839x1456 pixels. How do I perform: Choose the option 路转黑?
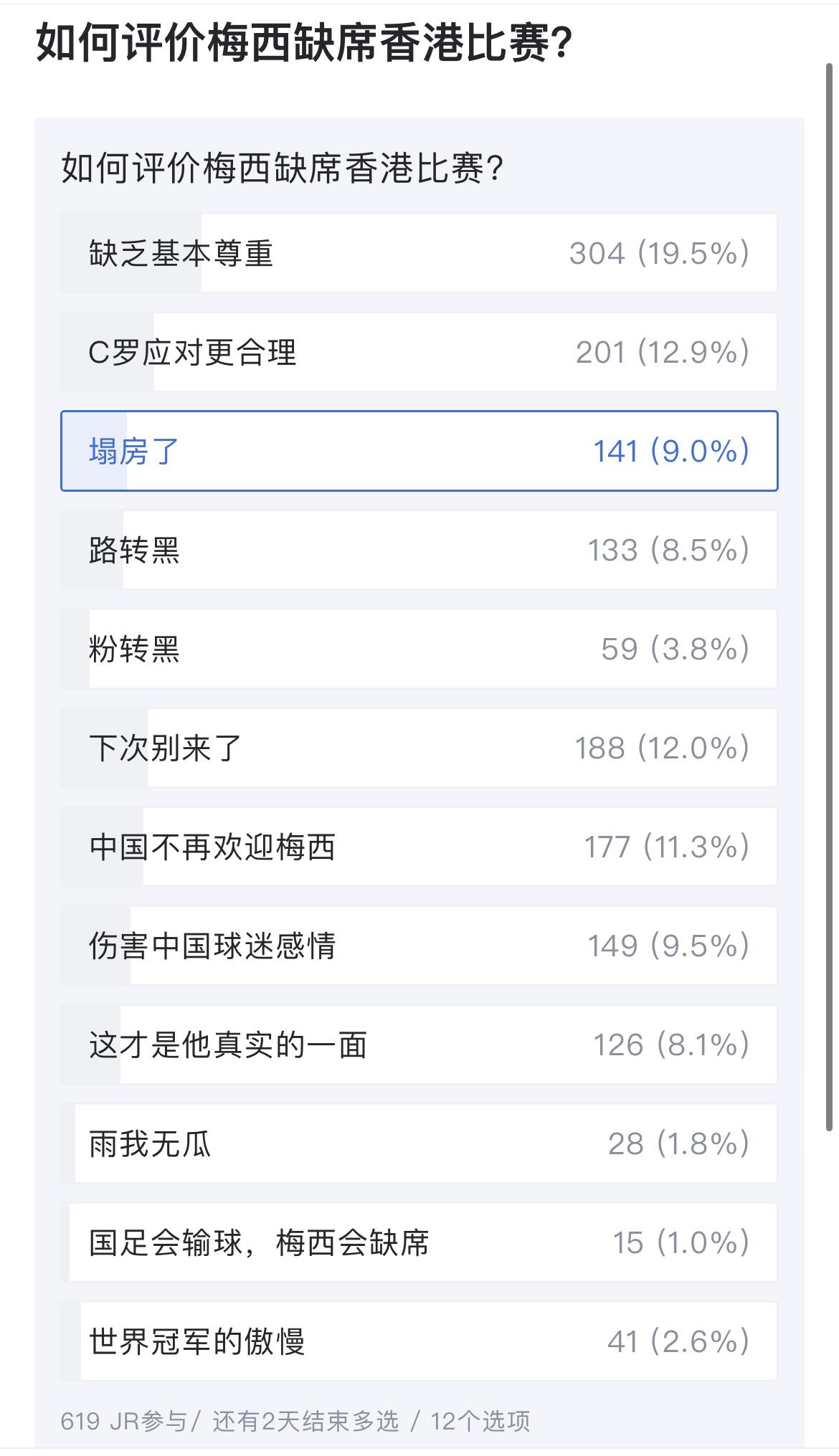pyautogui.click(x=419, y=550)
